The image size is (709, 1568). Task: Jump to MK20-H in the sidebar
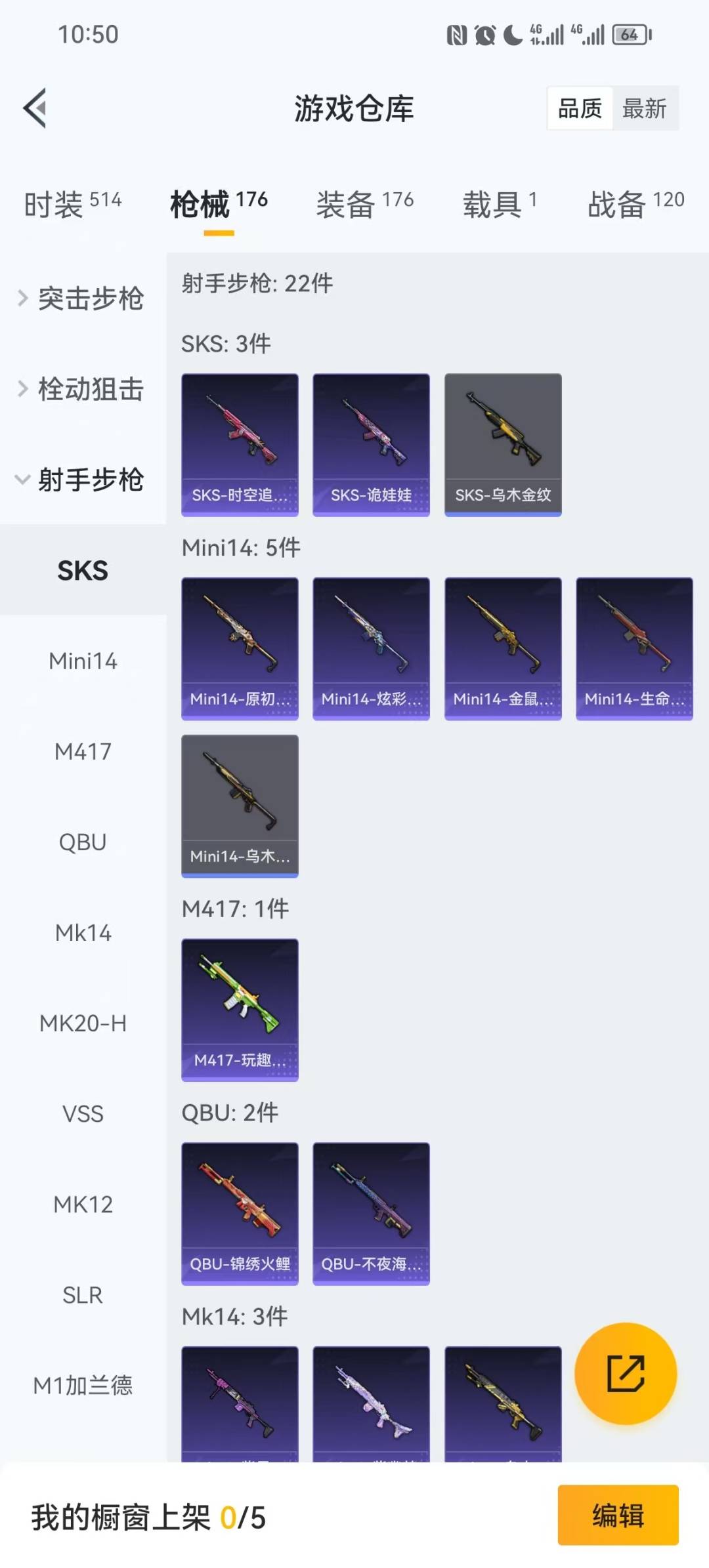click(x=83, y=1023)
